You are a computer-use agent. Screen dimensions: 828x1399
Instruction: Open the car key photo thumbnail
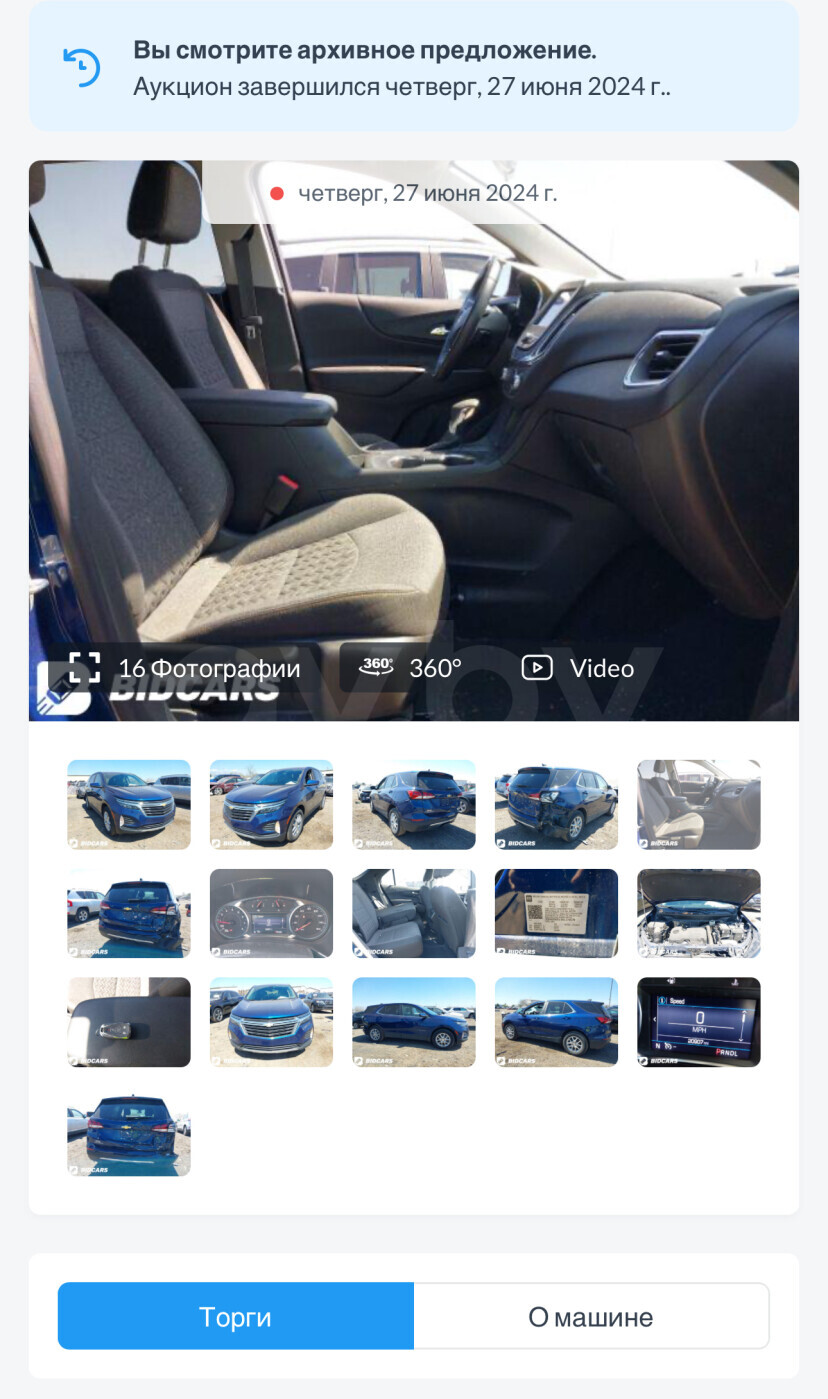pos(129,1022)
